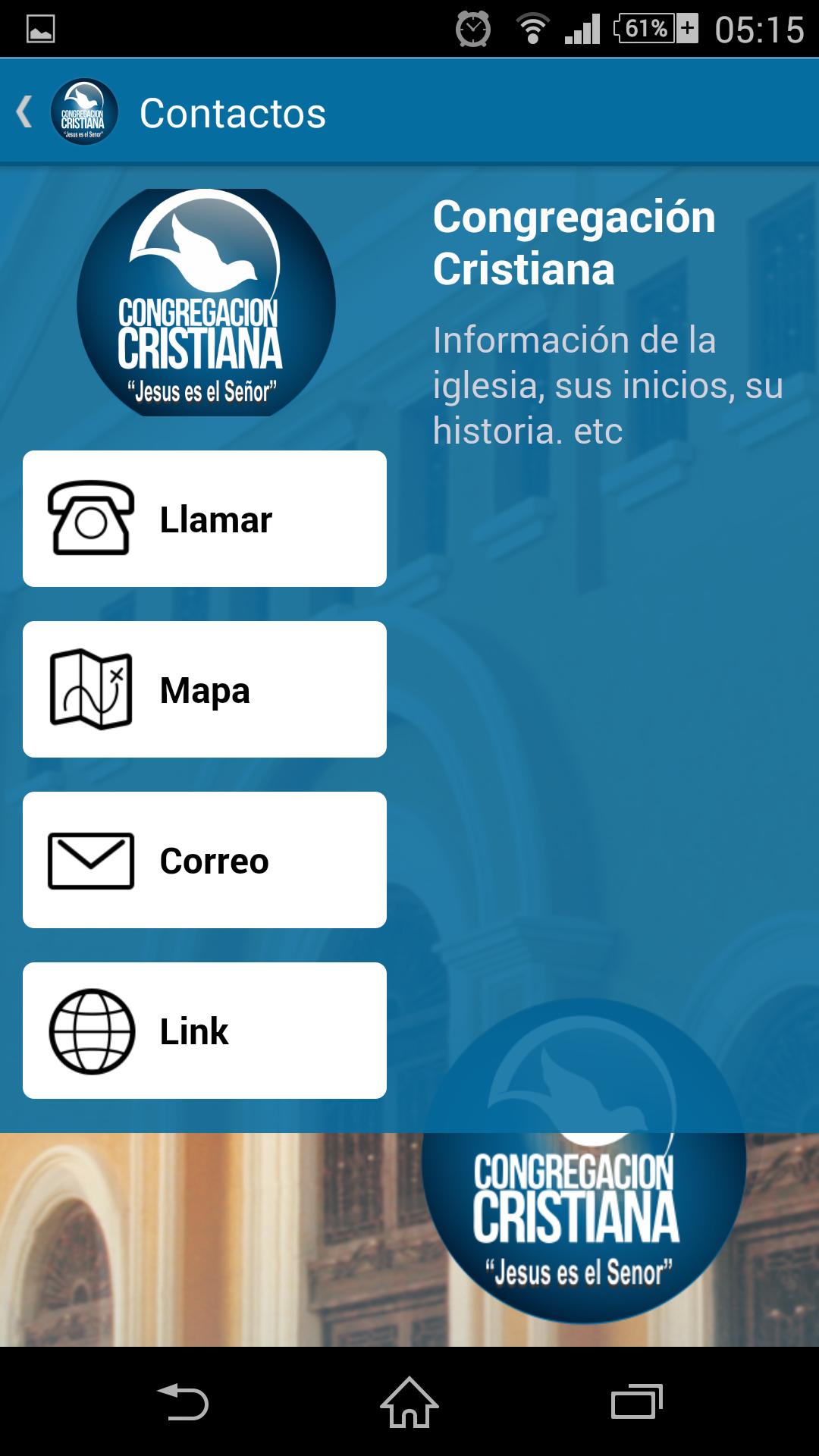The image size is (819, 1456).
Task: Open recent apps overview
Action: [637, 1402]
